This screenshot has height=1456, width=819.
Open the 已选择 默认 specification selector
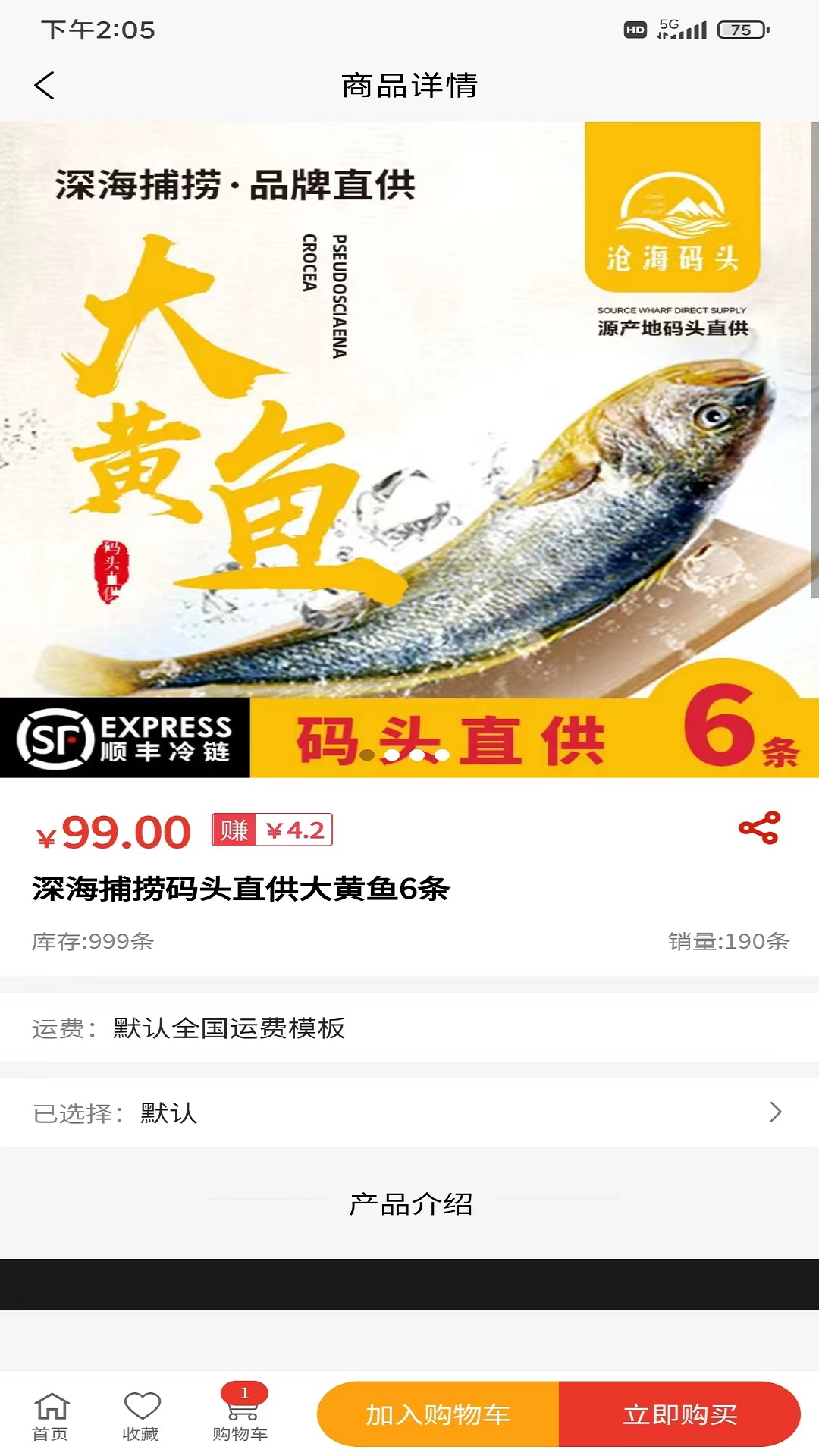coord(409,1112)
